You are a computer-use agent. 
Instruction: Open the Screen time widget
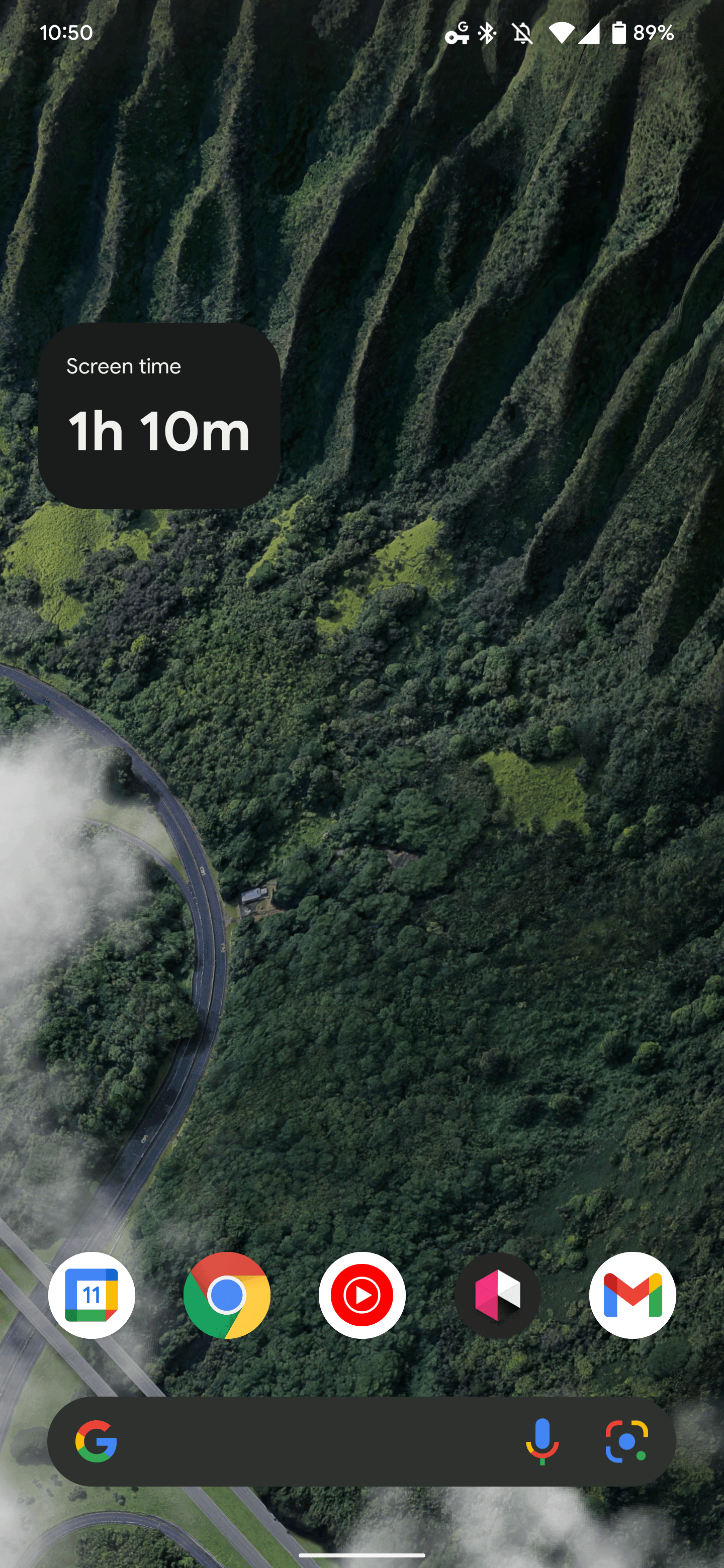point(159,416)
